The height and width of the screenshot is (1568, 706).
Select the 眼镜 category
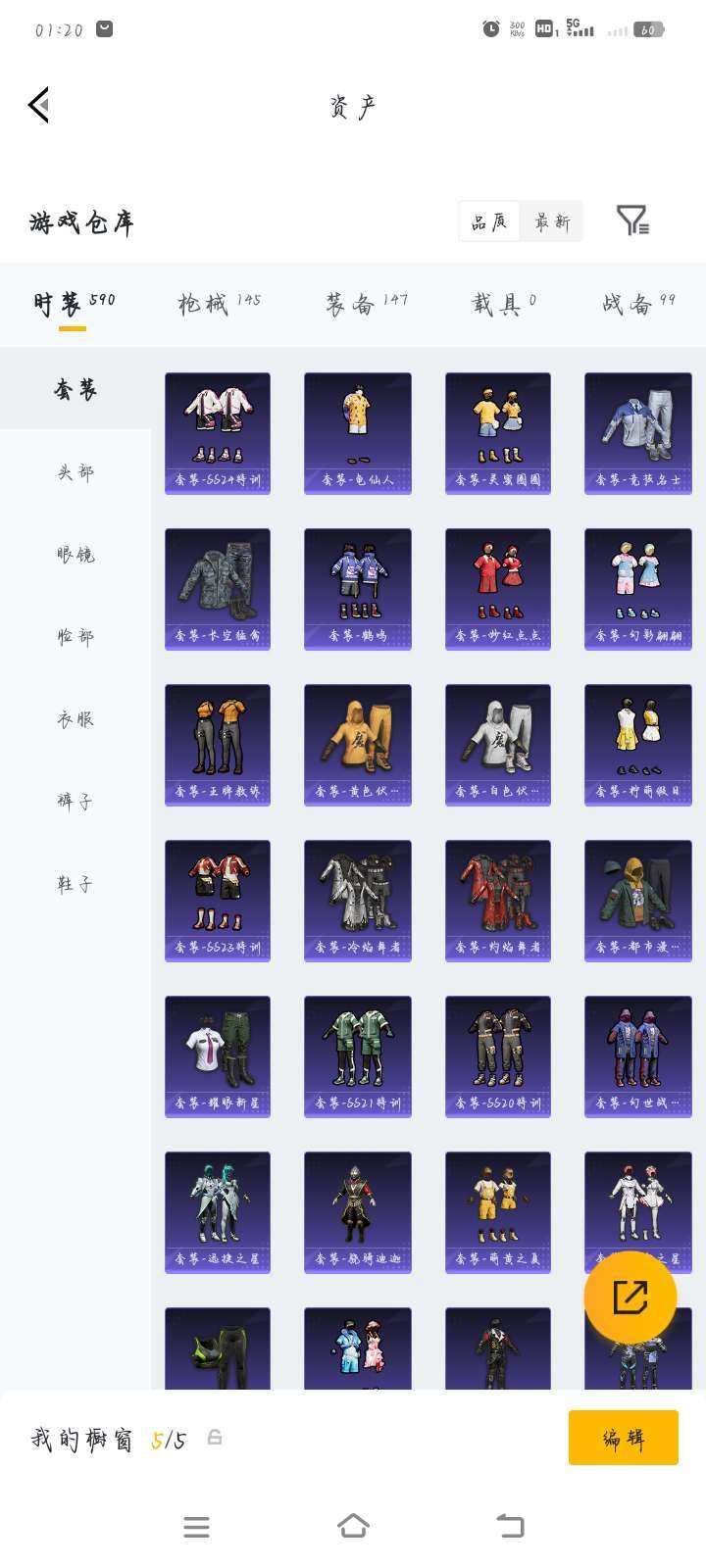(76, 555)
